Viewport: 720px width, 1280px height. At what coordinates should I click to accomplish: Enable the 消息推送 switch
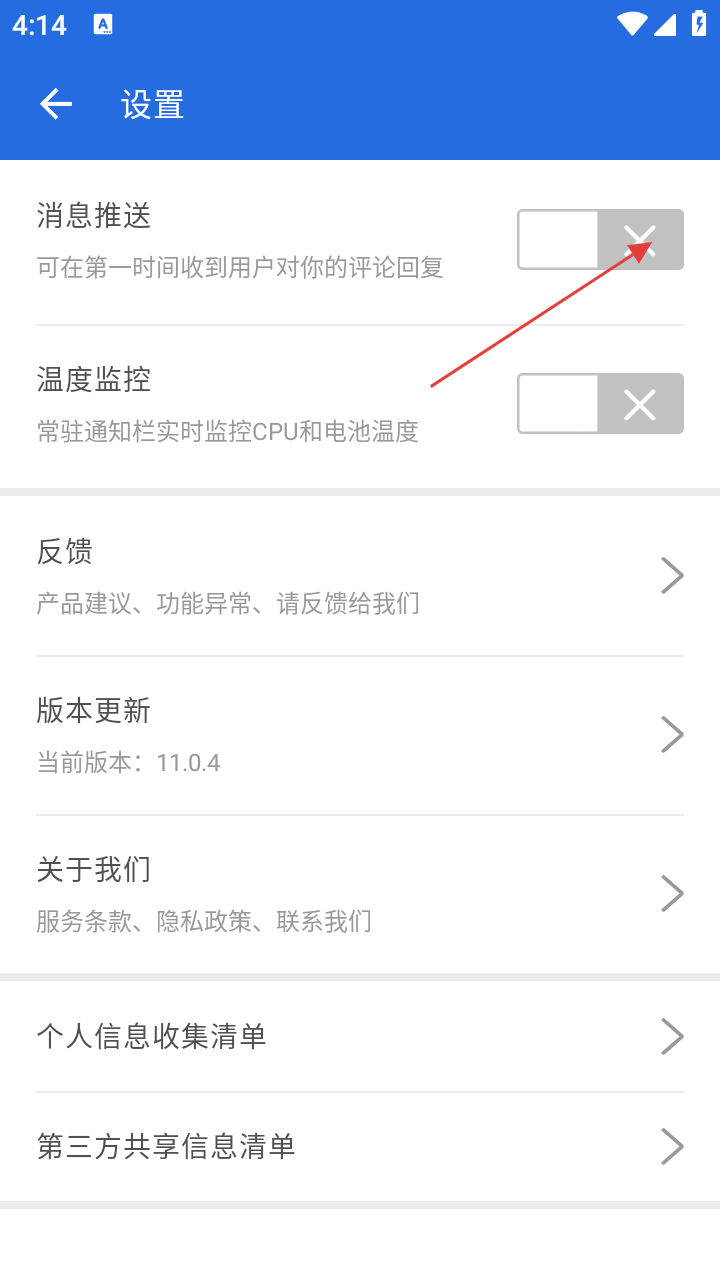click(600, 240)
